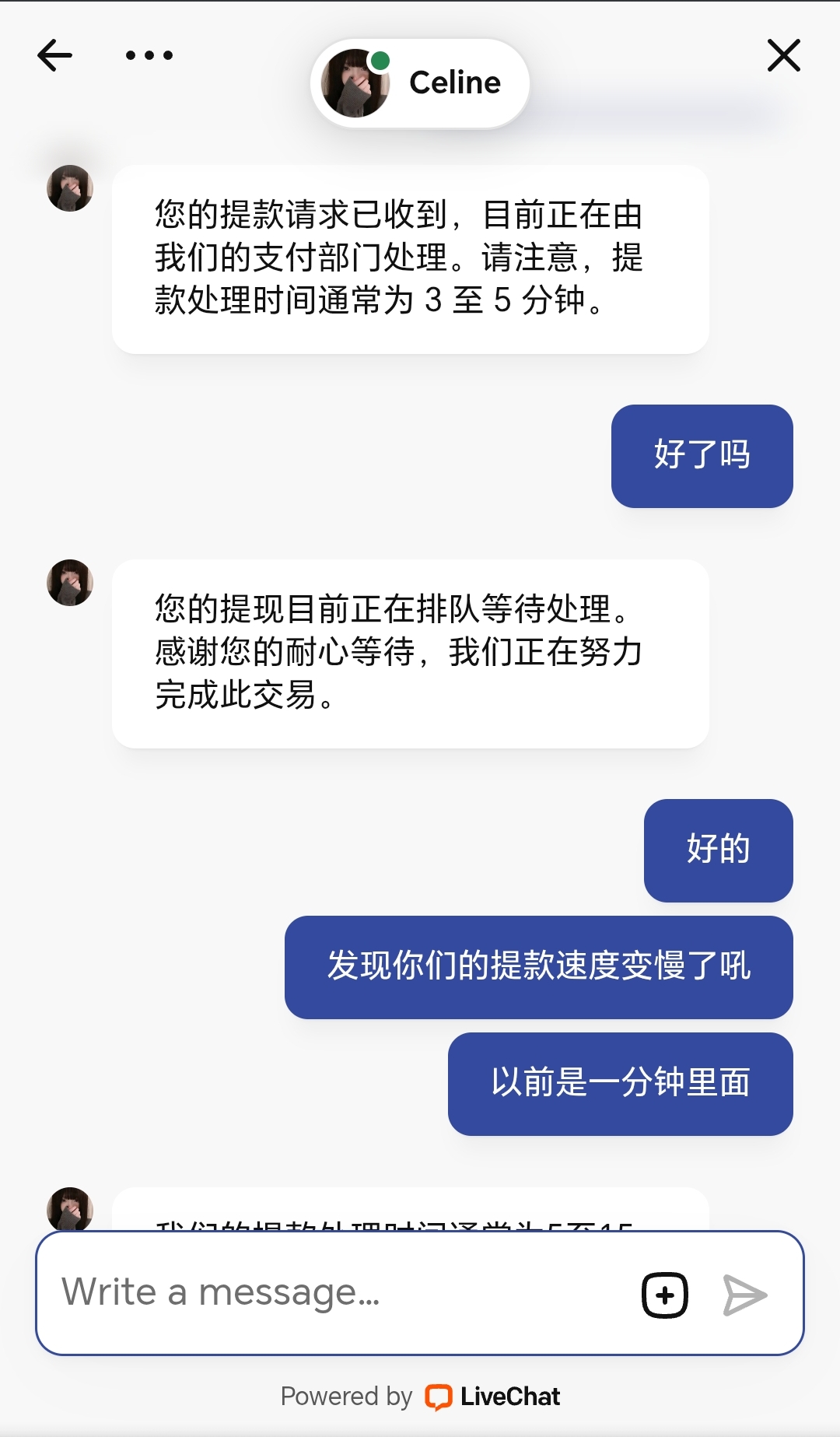
Task: Click Celine's green online status indicator
Action: 379,59
